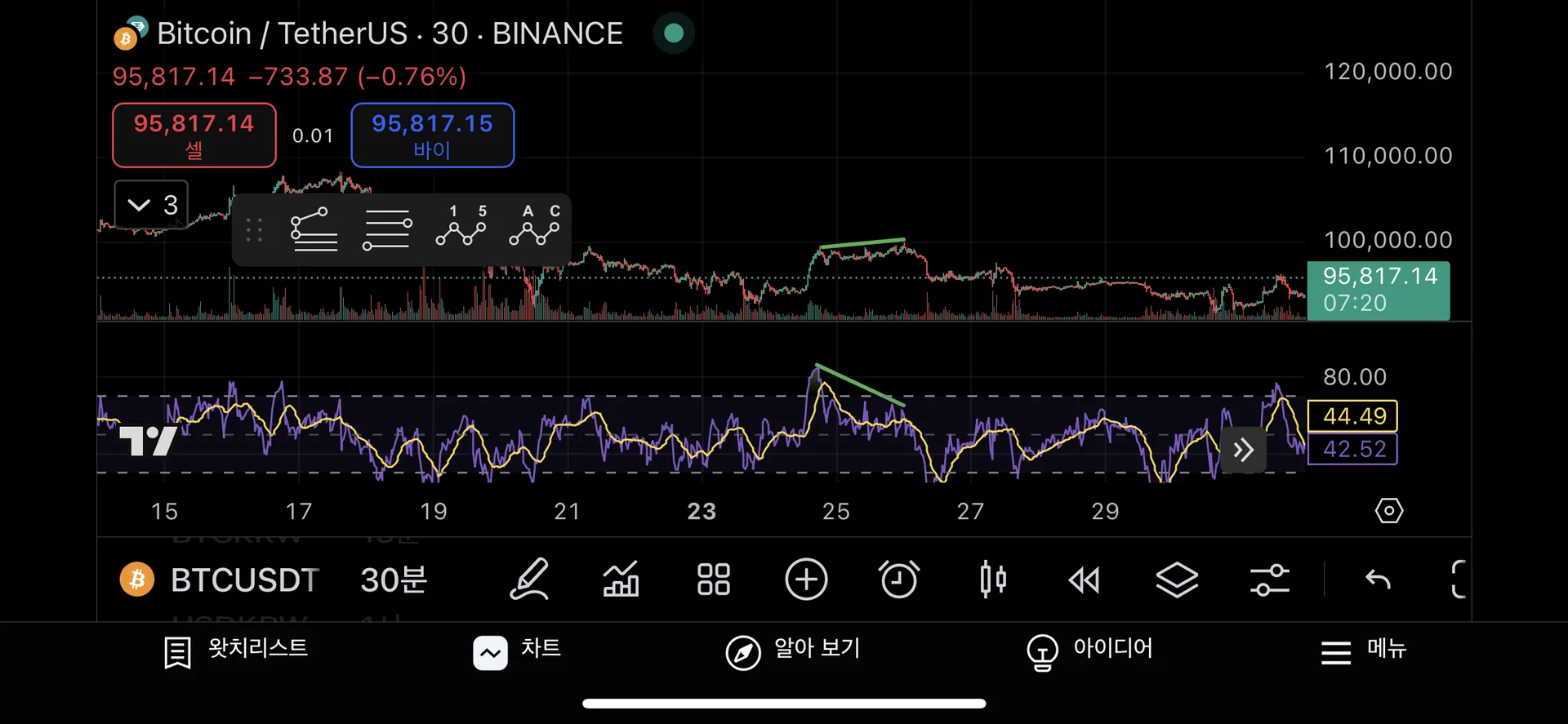
Task: Tap the red sell price button
Action: [194, 135]
